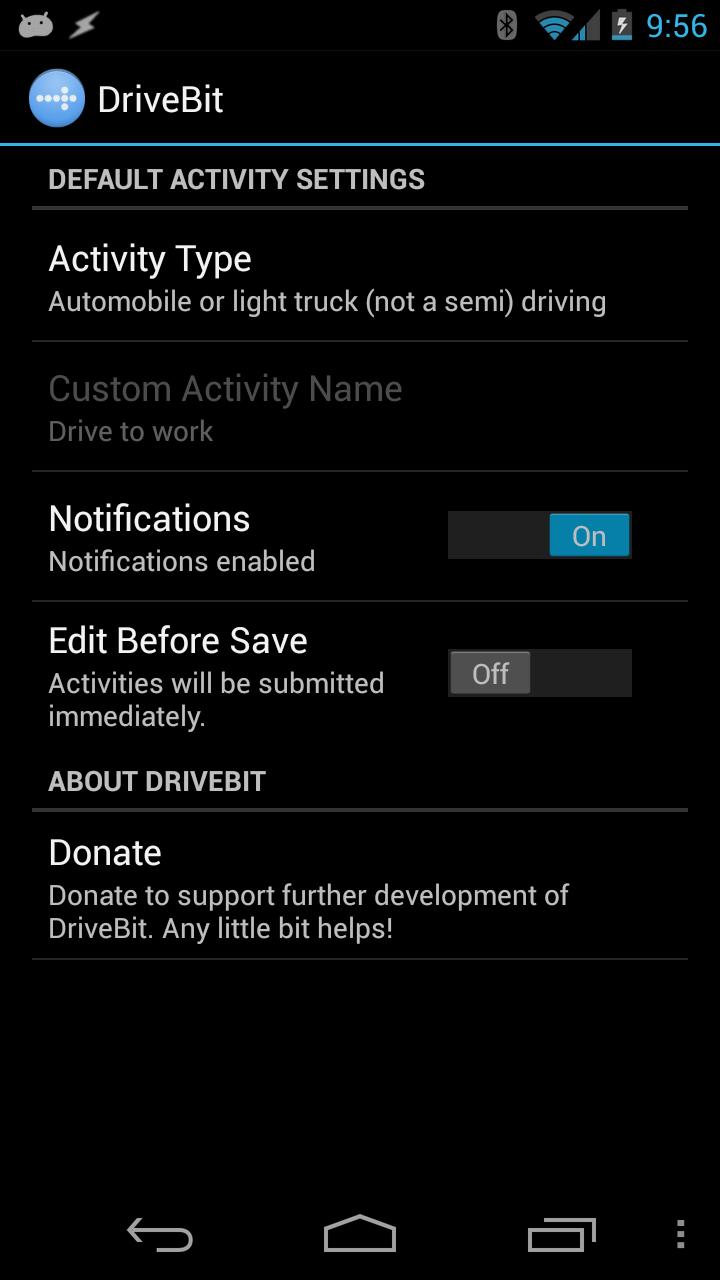Screen dimensions: 720x1280
Task: Open the overflow menu in navigation bar
Action: pos(678,1236)
